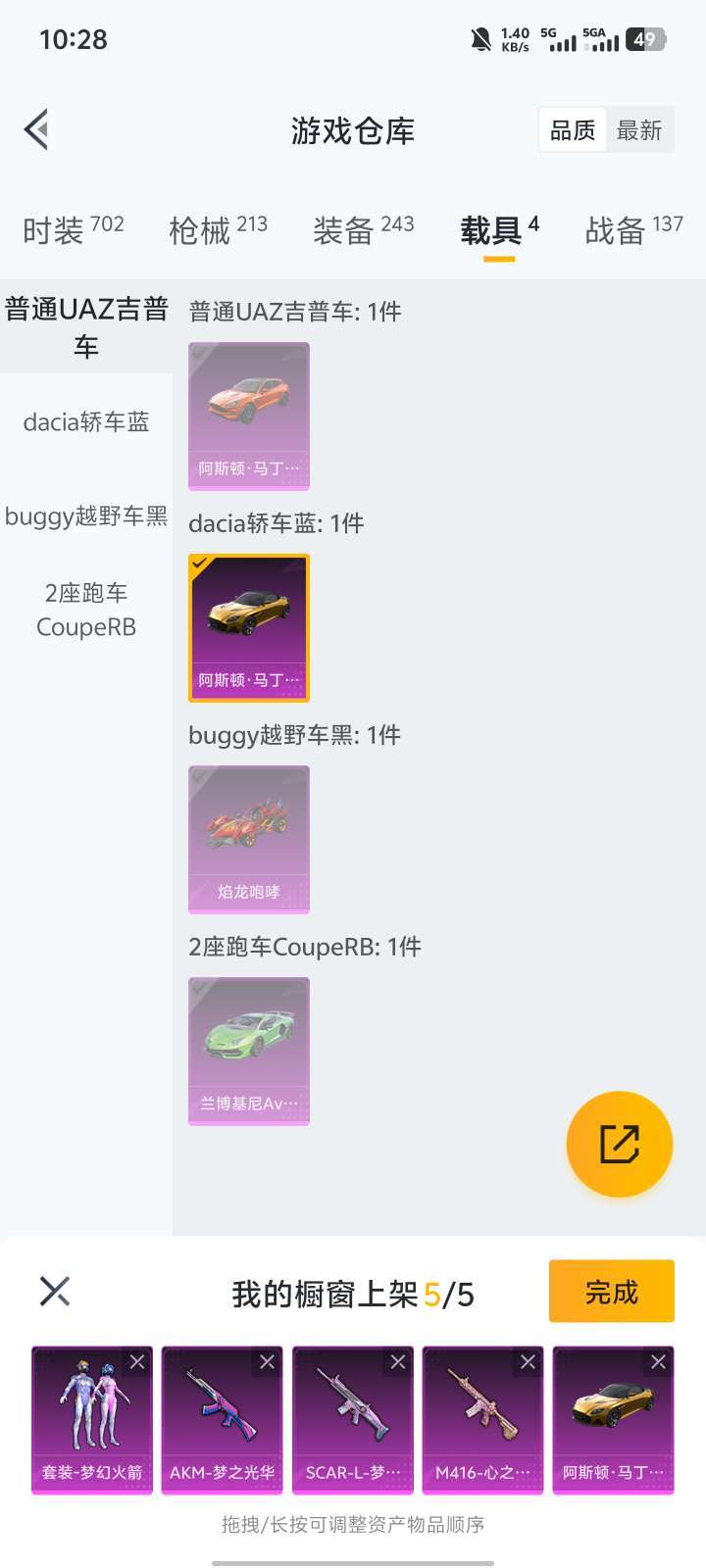The width and height of the screenshot is (706, 1568).
Task: Remove 套装-梦幻火箭 from the showcase
Action: click(x=137, y=1362)
